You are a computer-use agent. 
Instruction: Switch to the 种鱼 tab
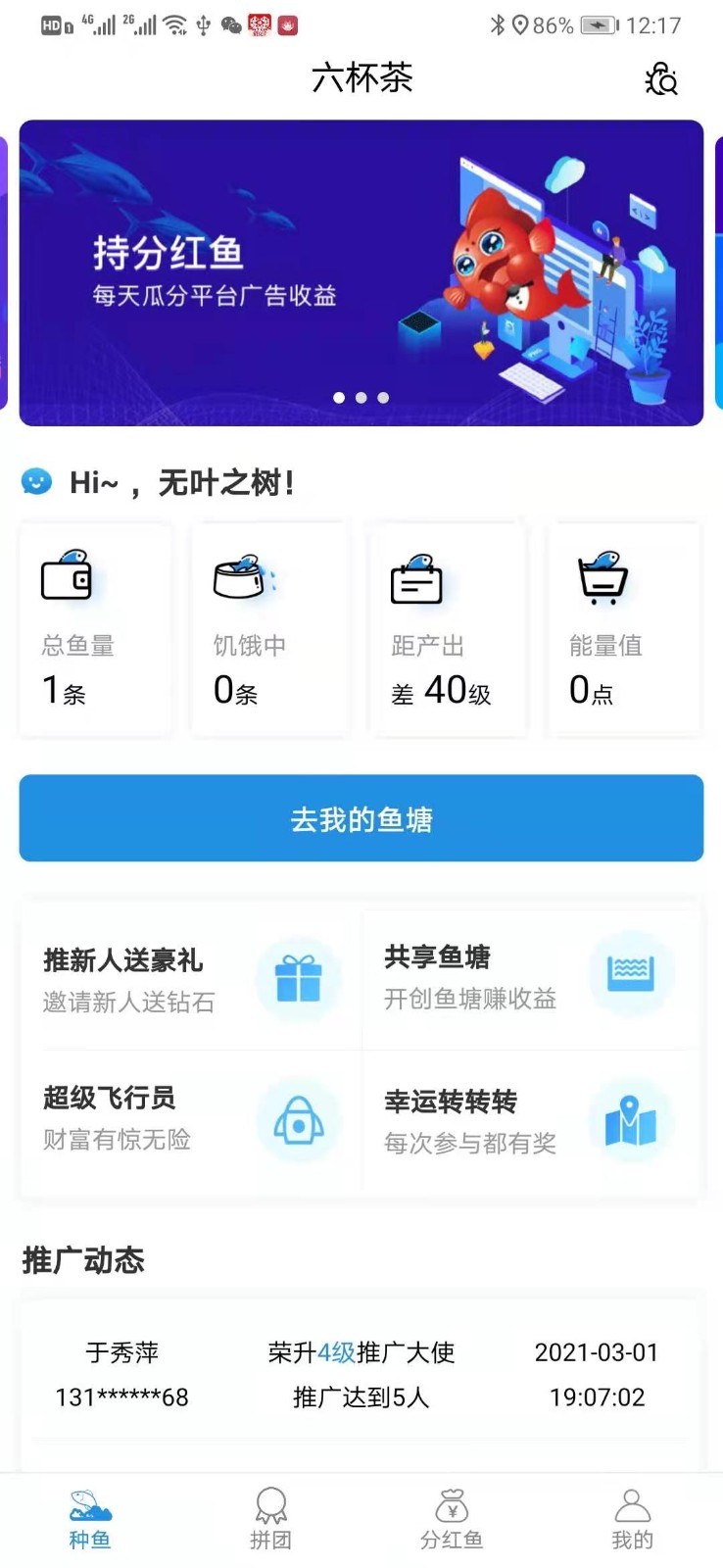(x=90, y=1519)
